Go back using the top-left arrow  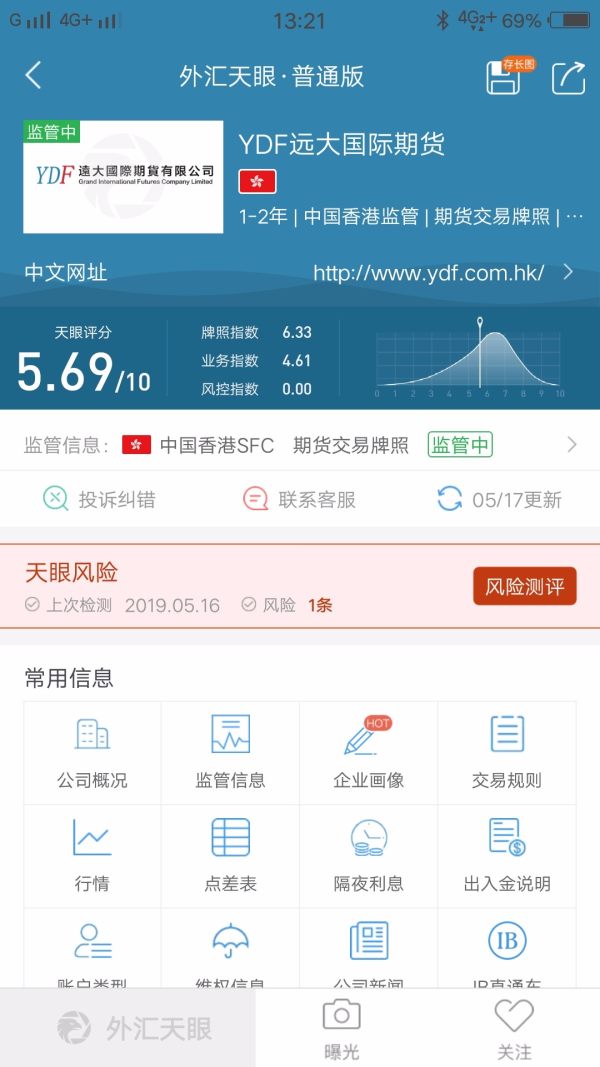34,76
